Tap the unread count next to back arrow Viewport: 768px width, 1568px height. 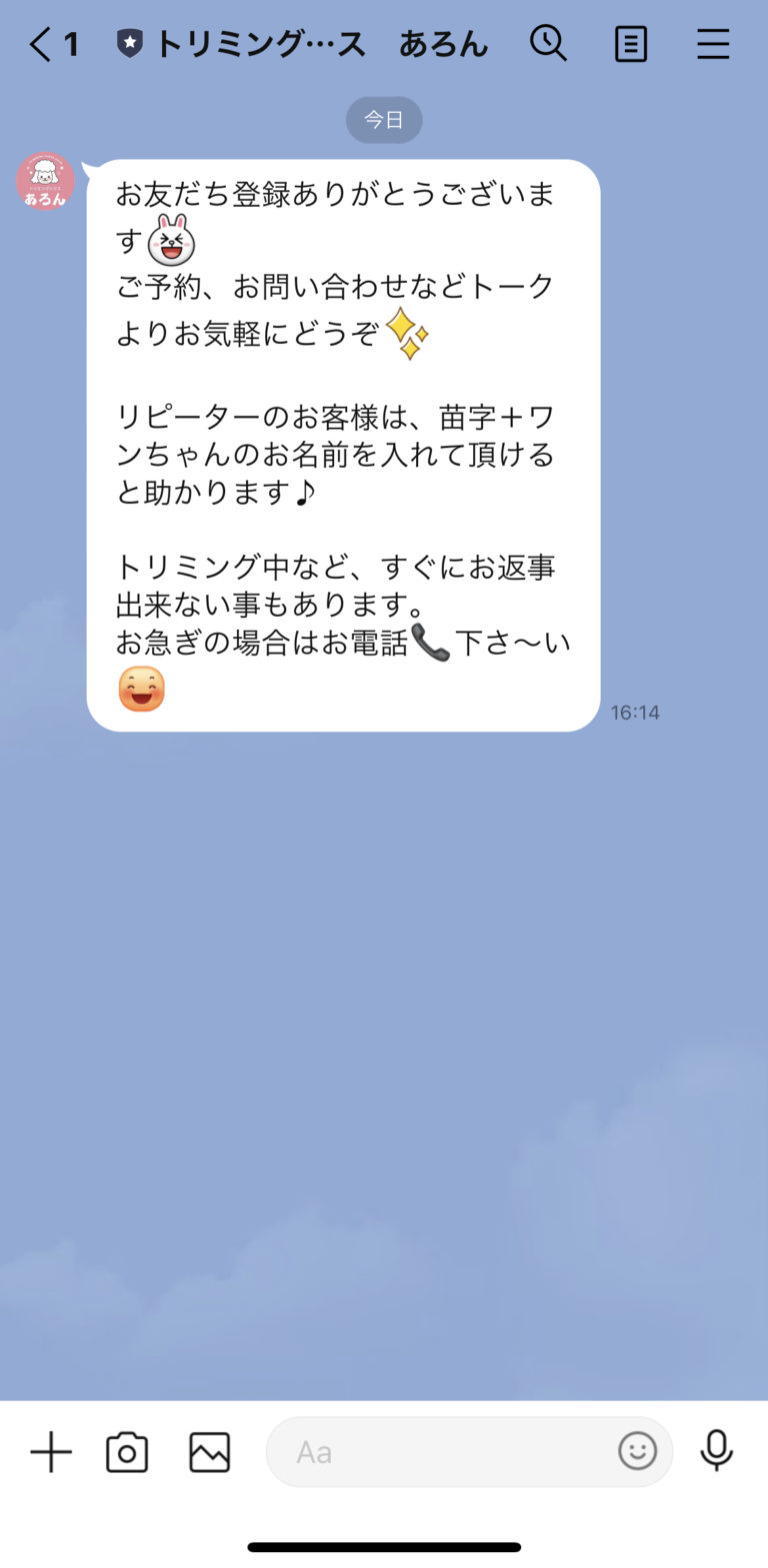(68, 43)
